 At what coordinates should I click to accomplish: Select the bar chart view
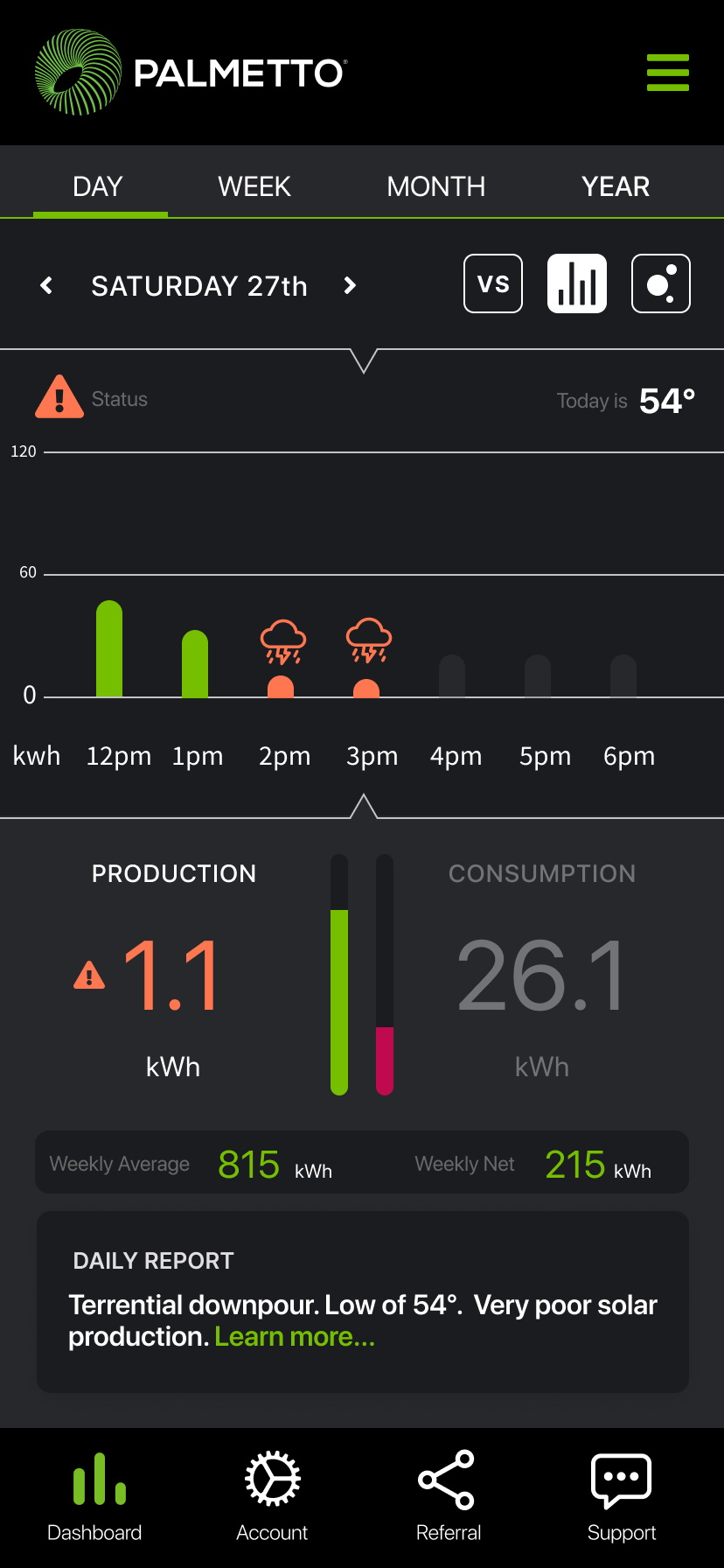pyautogui.click(x=577, y=283)
